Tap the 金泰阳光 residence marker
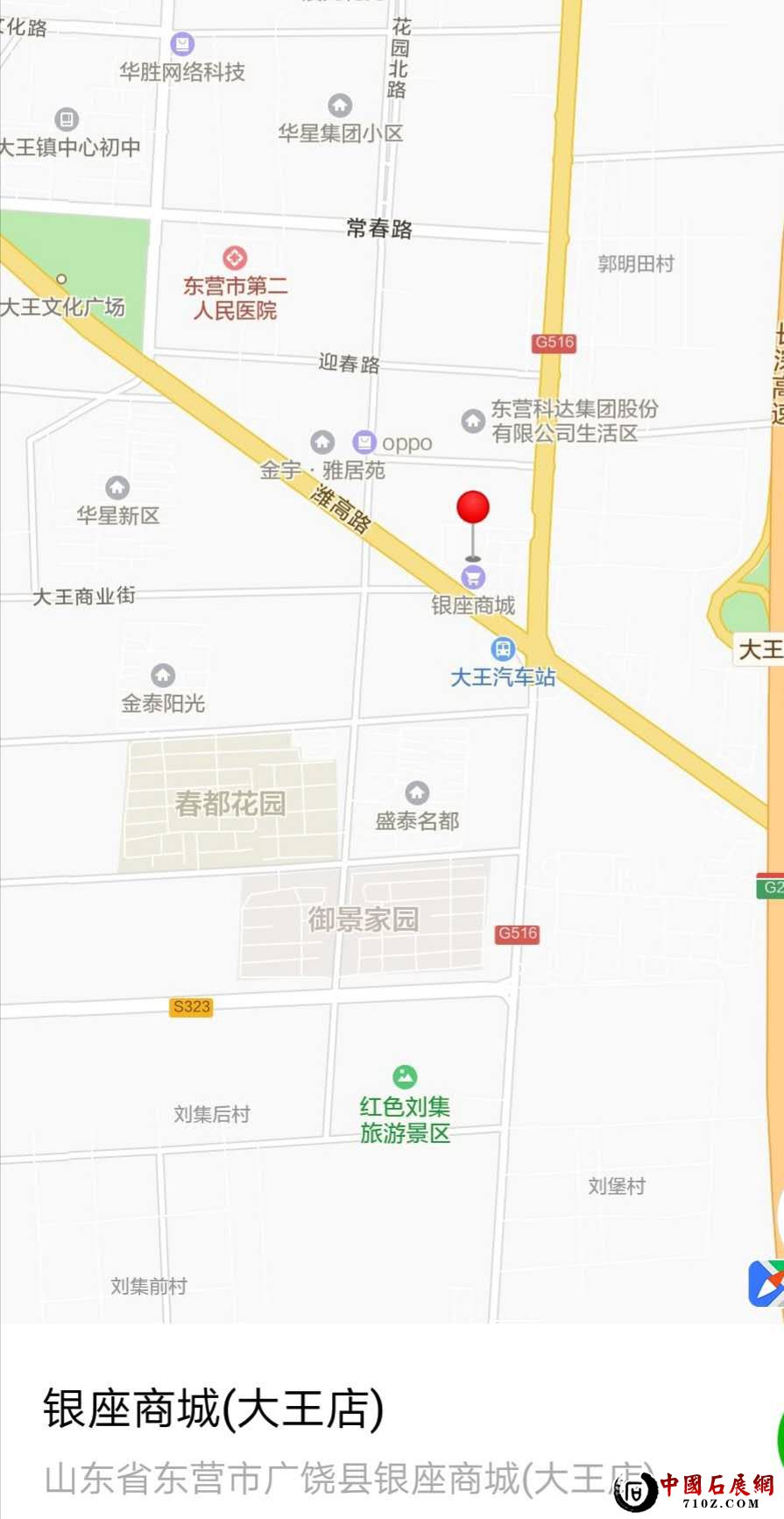This screenshot has height=1519, width=784. 163,675
